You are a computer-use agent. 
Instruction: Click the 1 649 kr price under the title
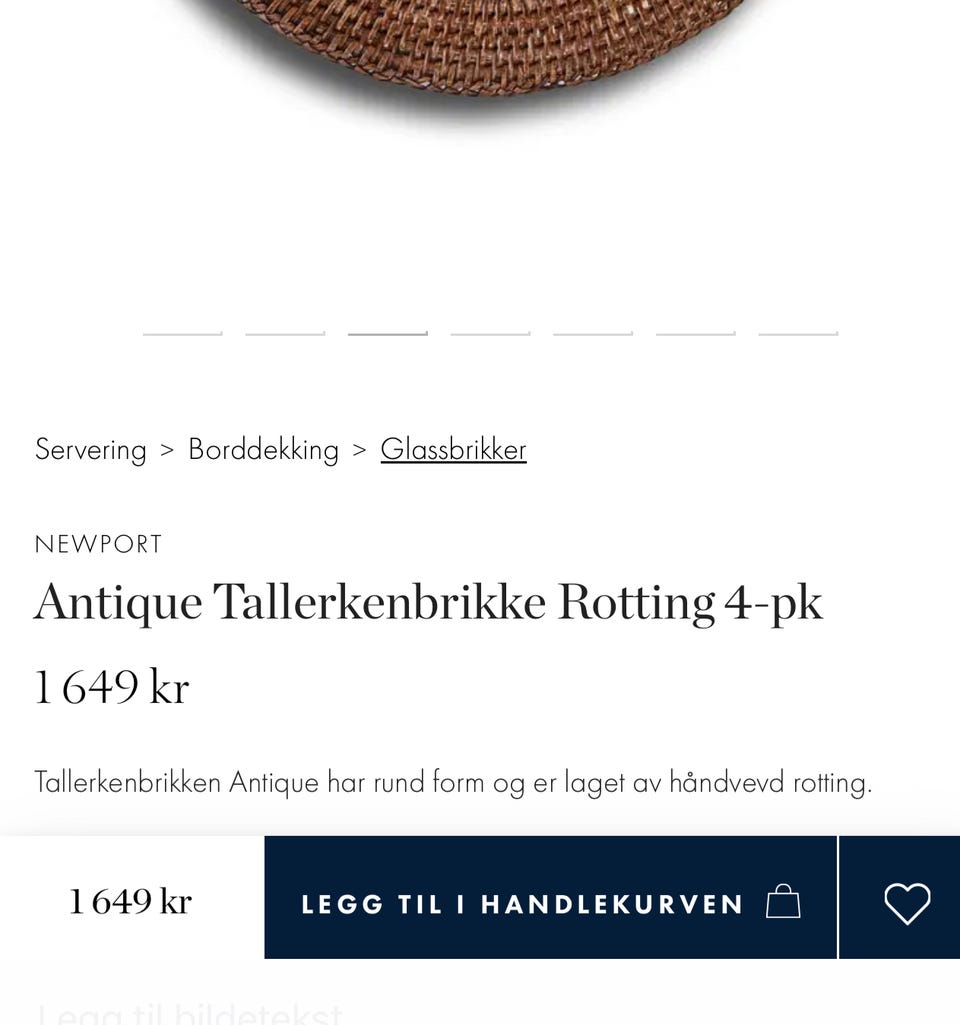[x=111, y=686]
